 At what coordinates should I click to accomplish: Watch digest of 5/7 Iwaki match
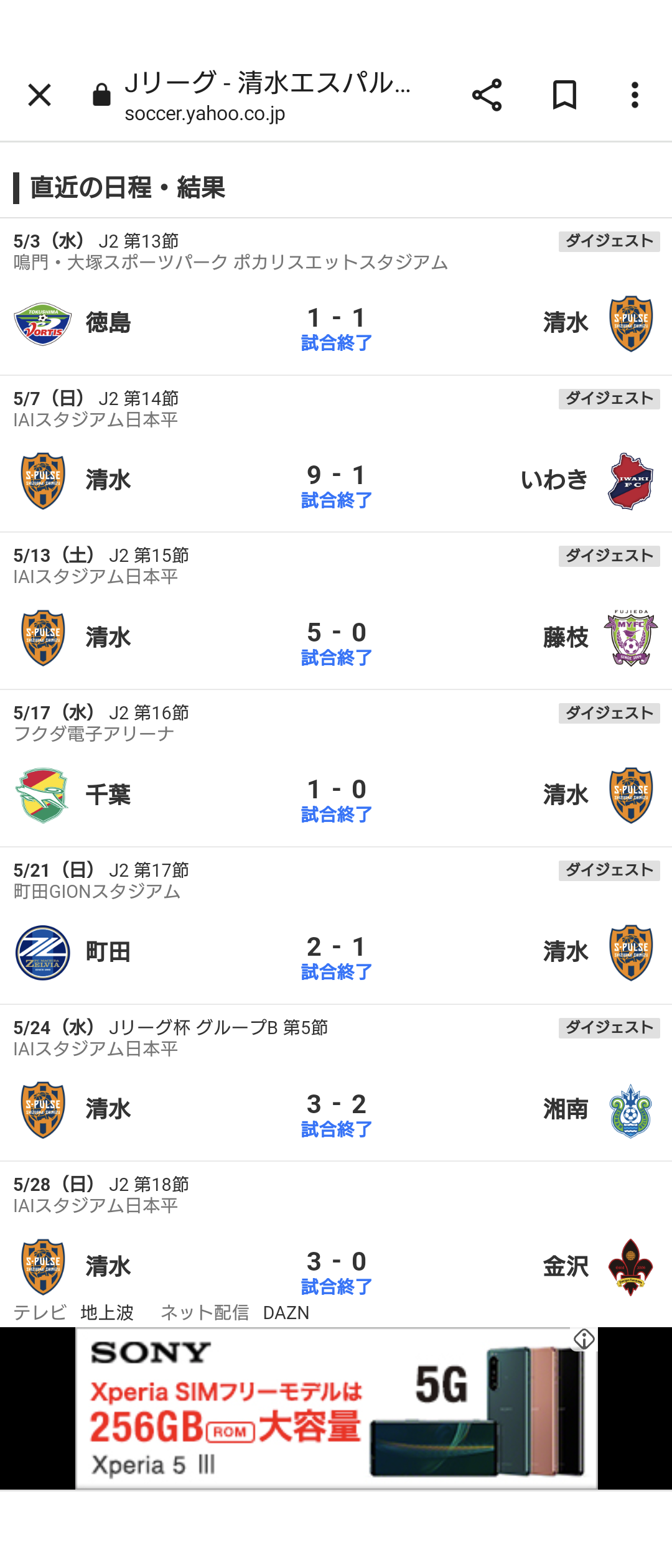(x=609, y=399)
